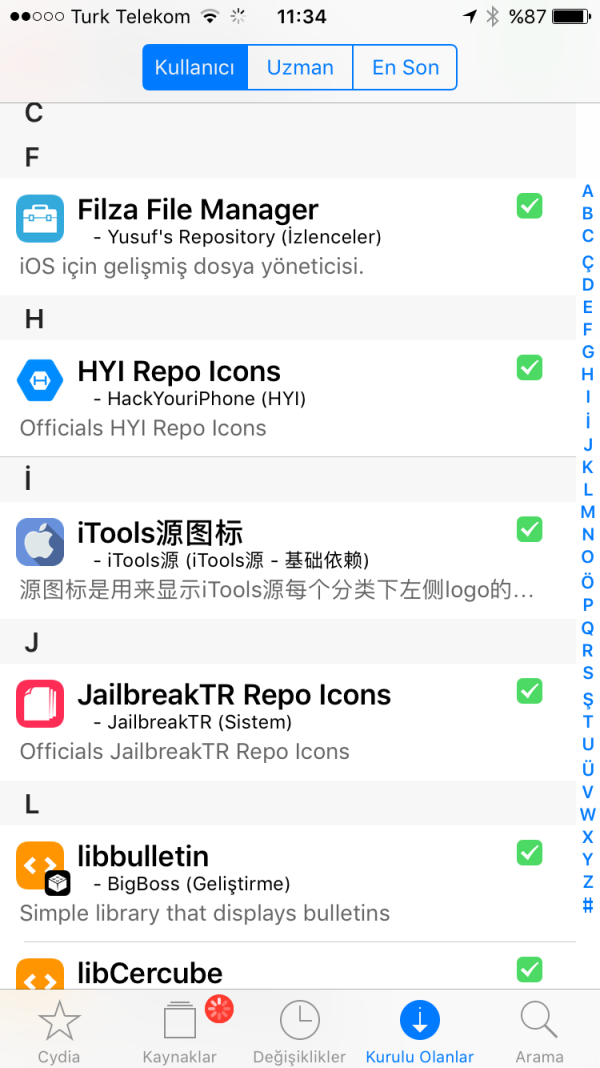
Task: Open the Kaynaklar tab
Action: coord(180,1030)
